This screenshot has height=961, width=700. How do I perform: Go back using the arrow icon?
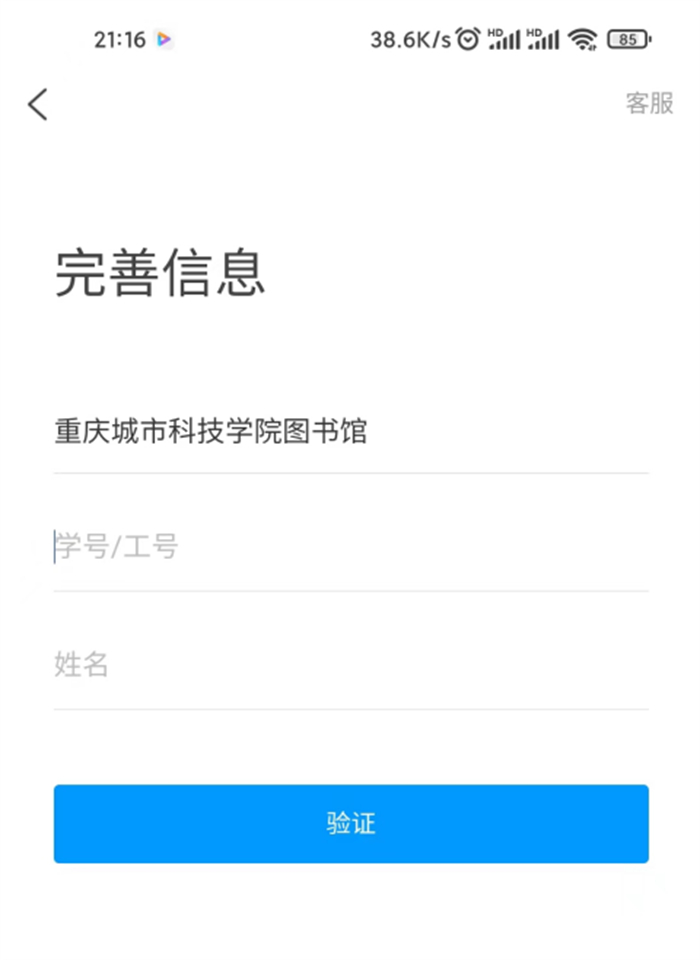38,104
